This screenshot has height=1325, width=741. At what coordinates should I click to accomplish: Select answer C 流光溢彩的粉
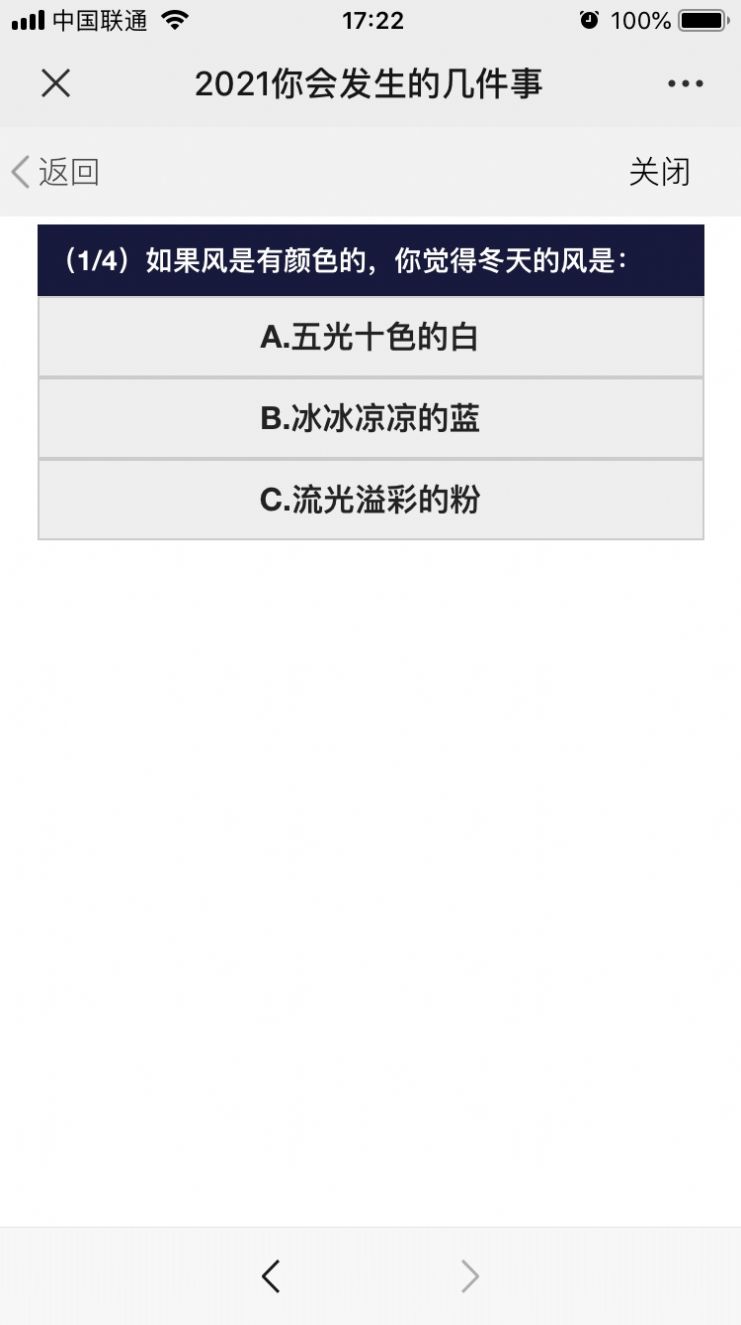tap(370, 499)
